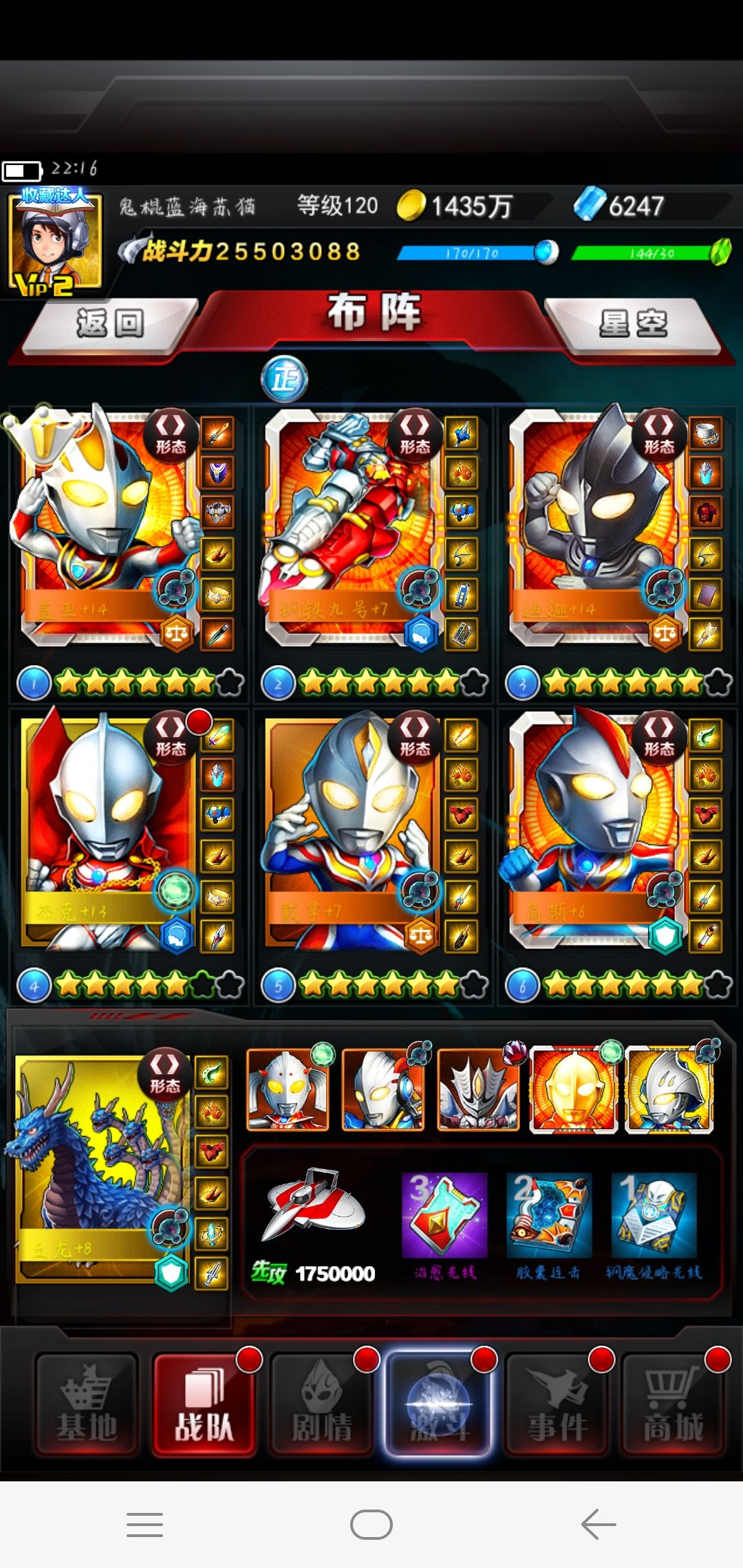
Task: Open the 剧情 tab
Action: pyautogui.click(x=321, y=1404)
